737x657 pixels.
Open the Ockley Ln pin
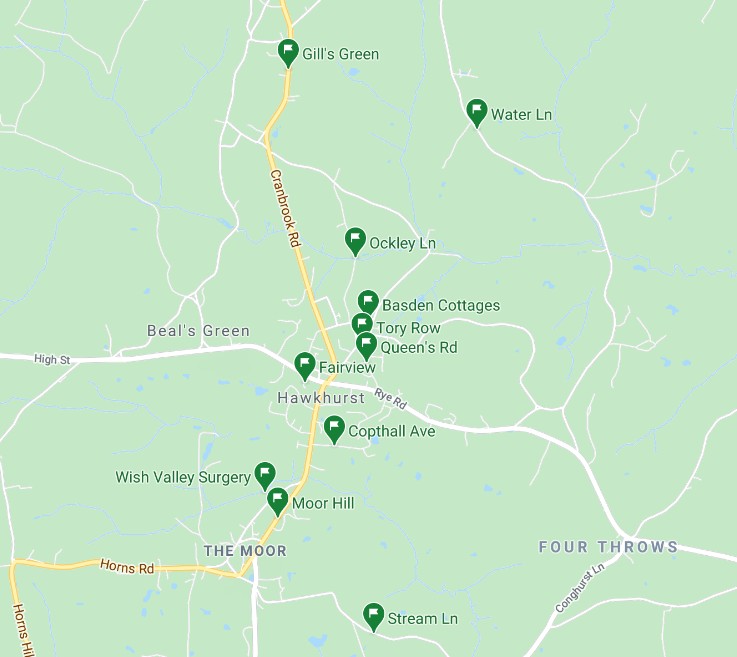(x=355, y=240)
